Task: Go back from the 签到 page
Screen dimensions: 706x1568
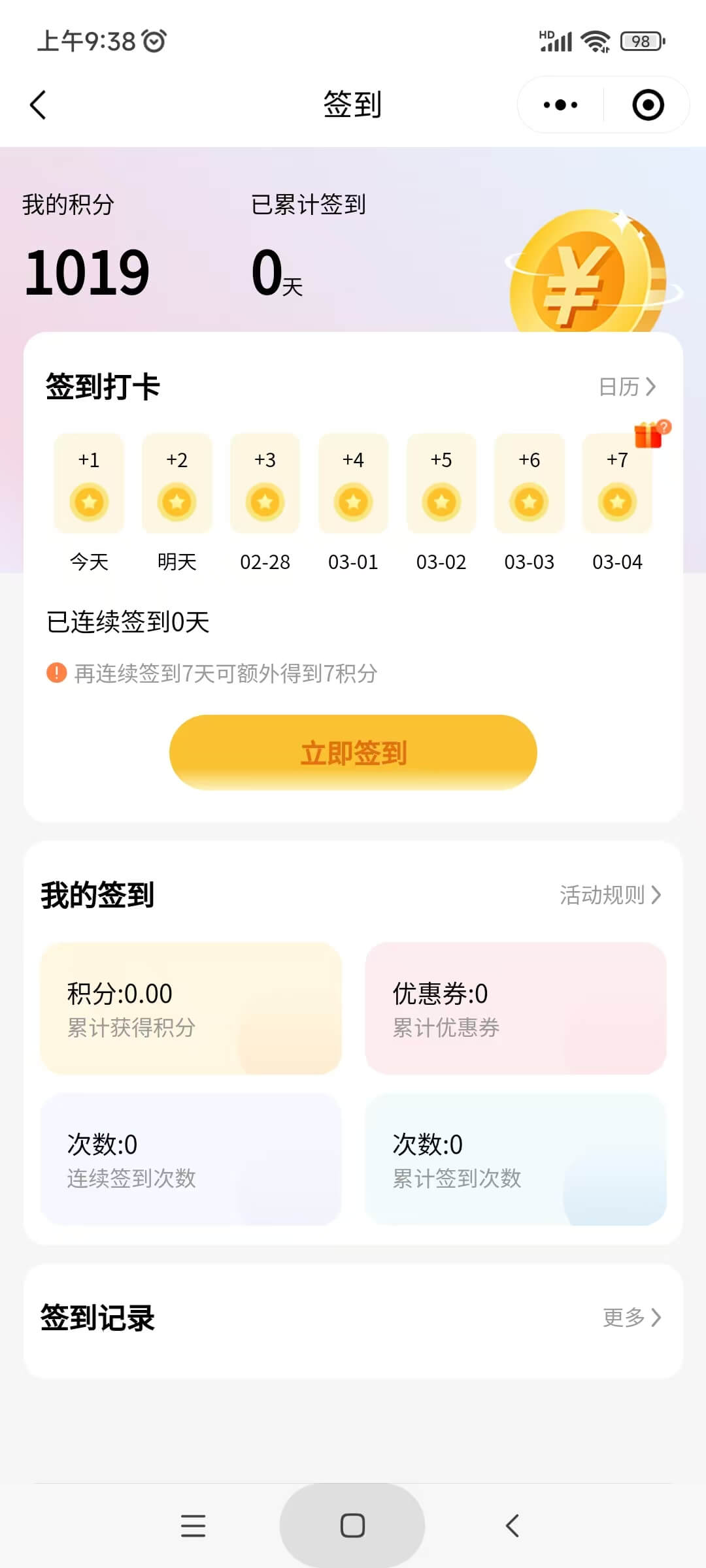Action: (x=39, y=105)
